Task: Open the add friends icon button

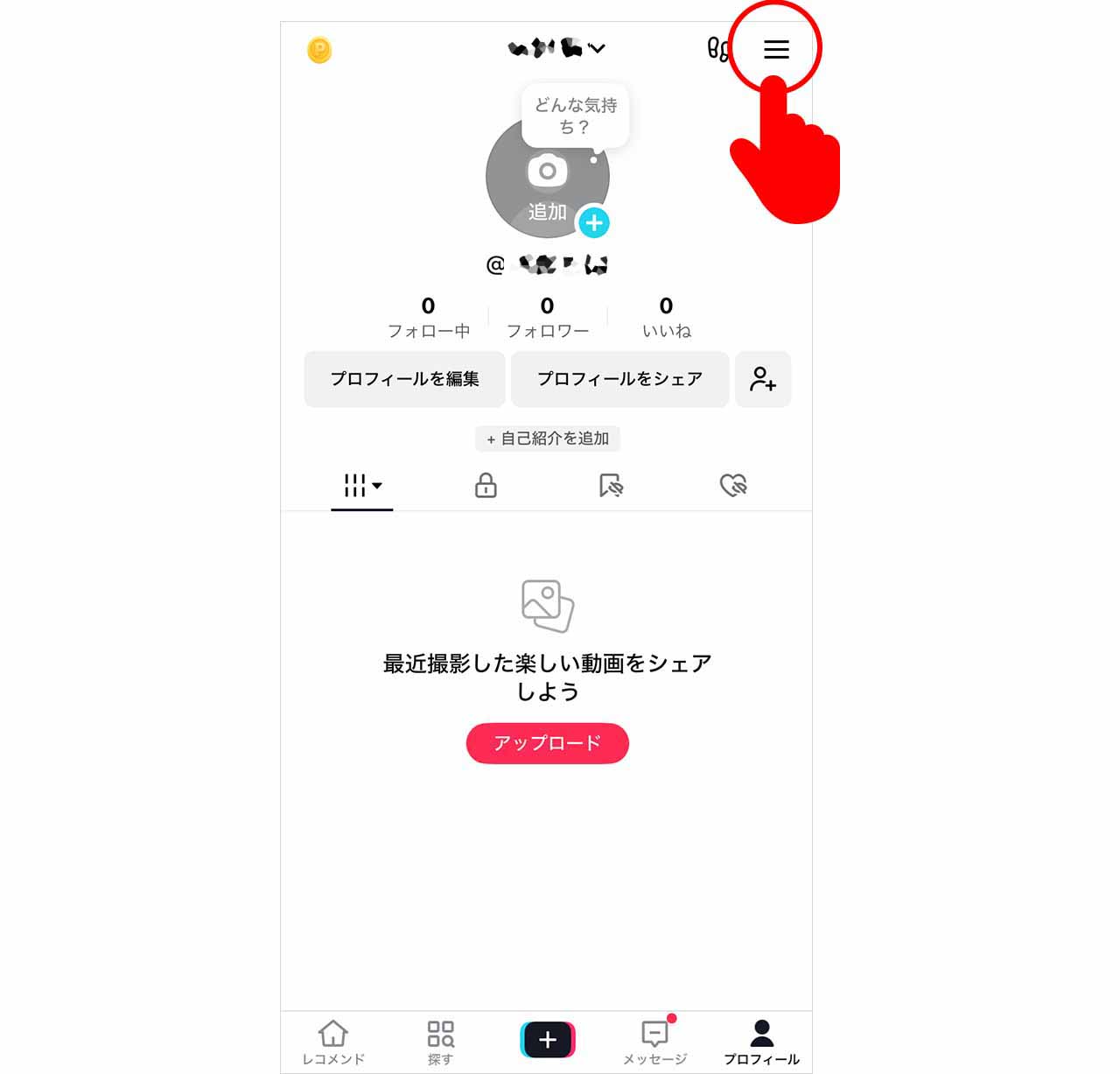Action: 763,379
